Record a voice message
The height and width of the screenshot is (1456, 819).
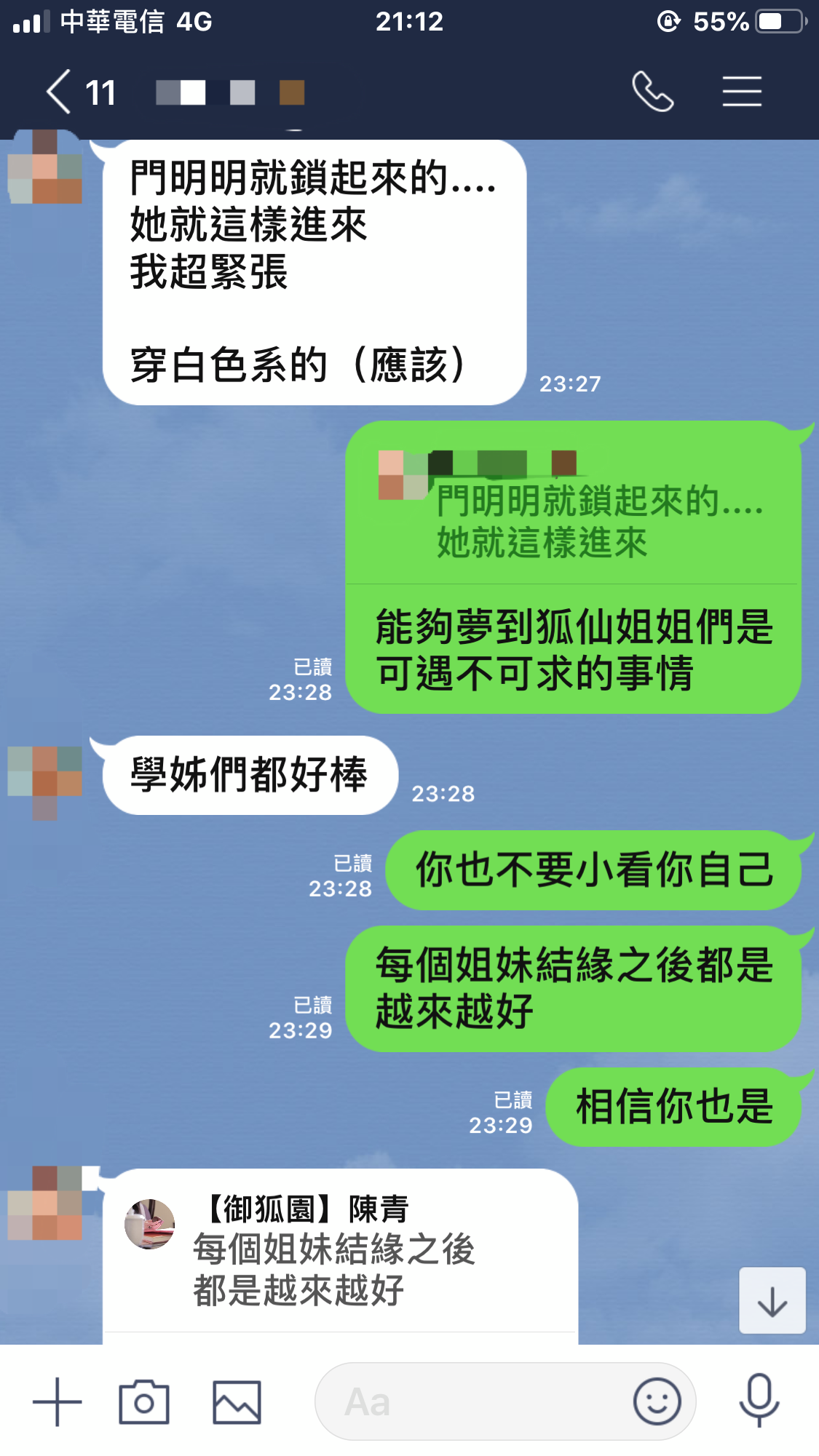click(759, 1400)
